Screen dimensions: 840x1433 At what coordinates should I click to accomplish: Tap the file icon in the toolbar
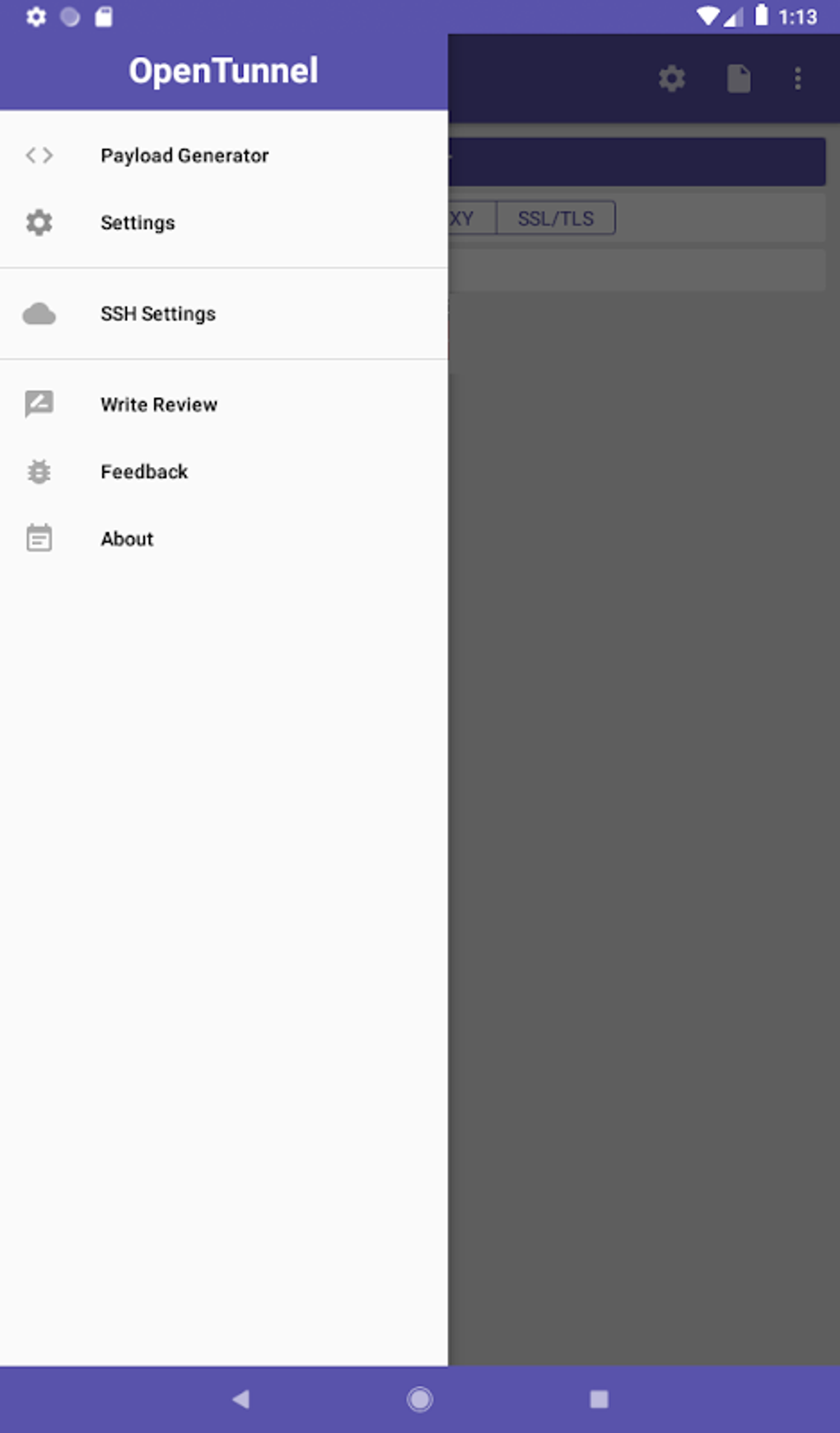[x=739, y=79]
